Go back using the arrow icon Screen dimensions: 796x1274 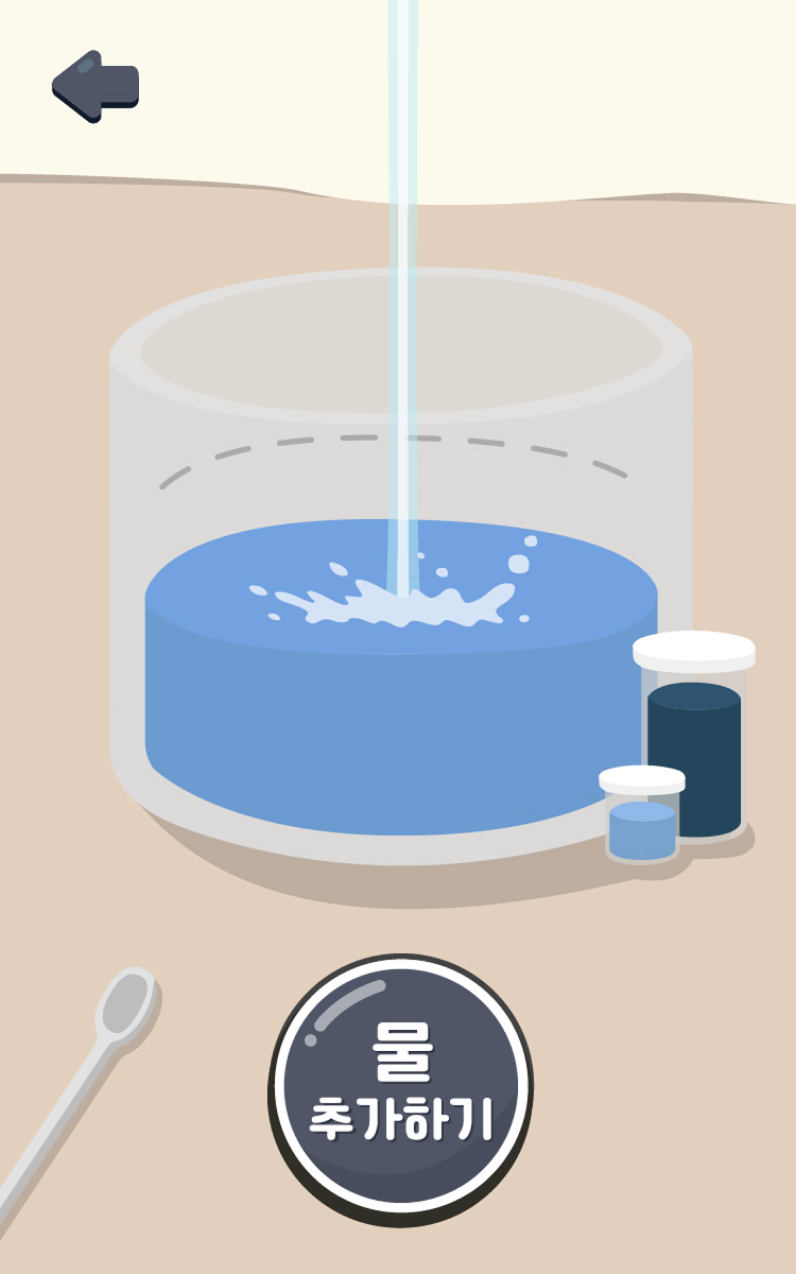(x=95, y=86)
